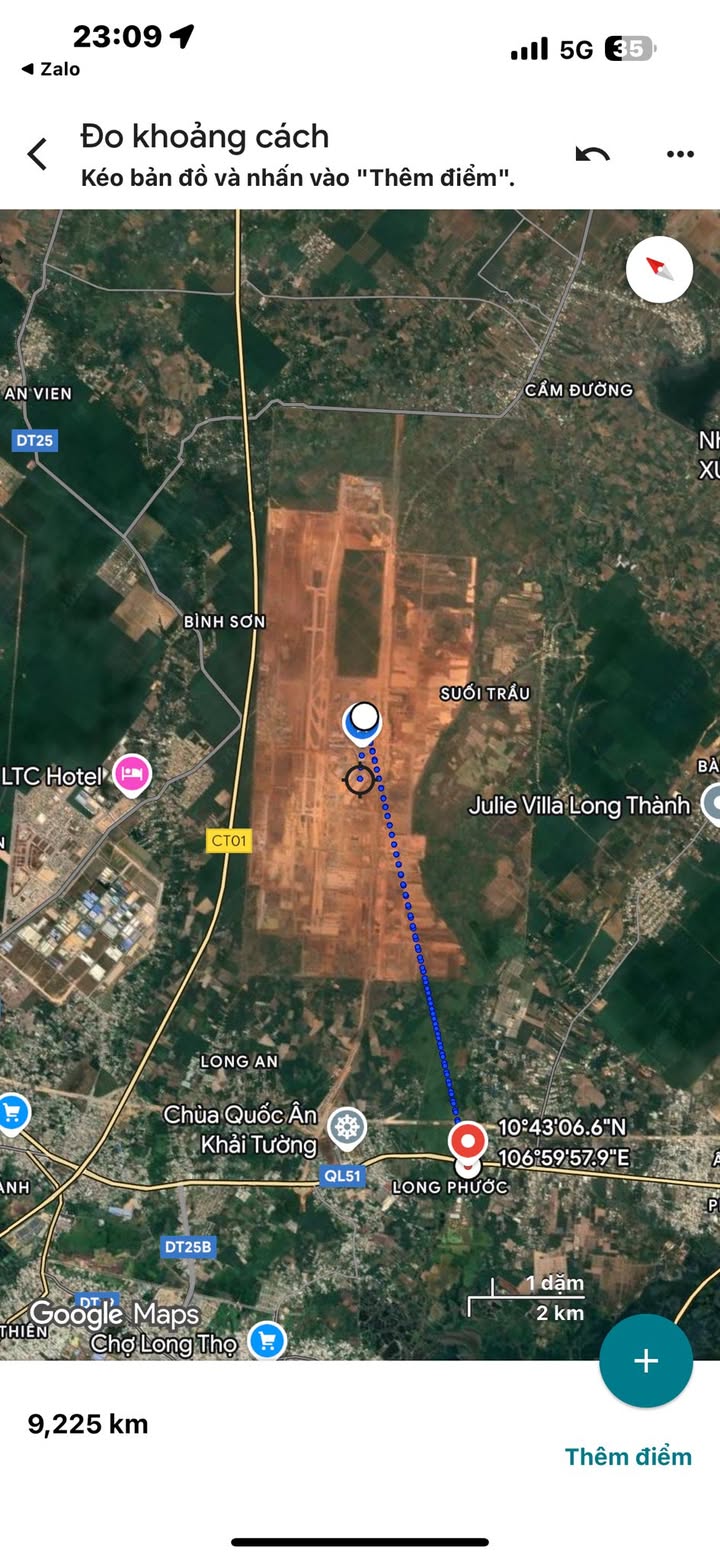The height and width of the screenshot is (1560, 720).
Task: Open Chợ Long Thọ shopping marker
Action: tap(267, 1341)
